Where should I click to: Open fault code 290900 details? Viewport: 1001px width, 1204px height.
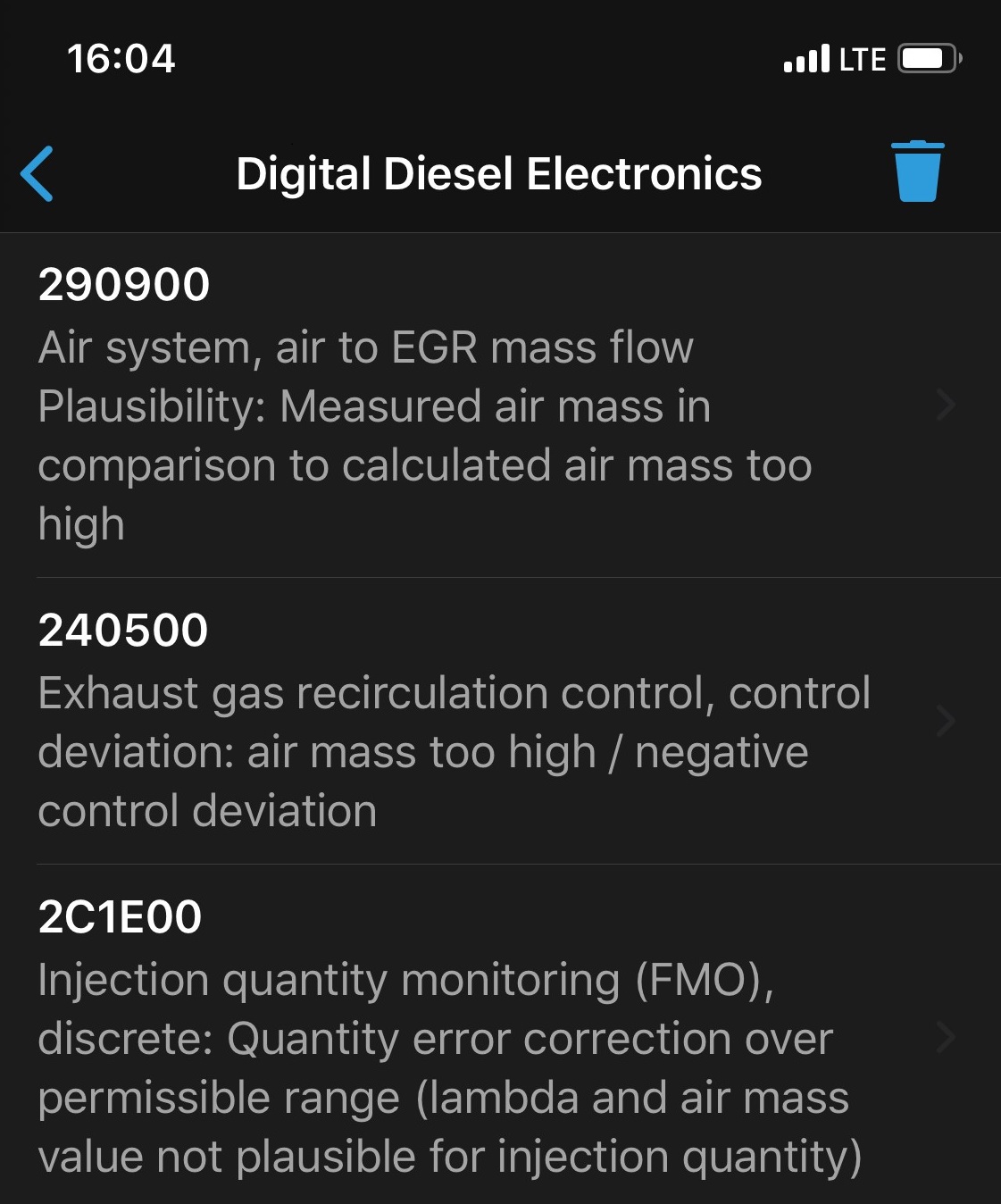[482, 405]
